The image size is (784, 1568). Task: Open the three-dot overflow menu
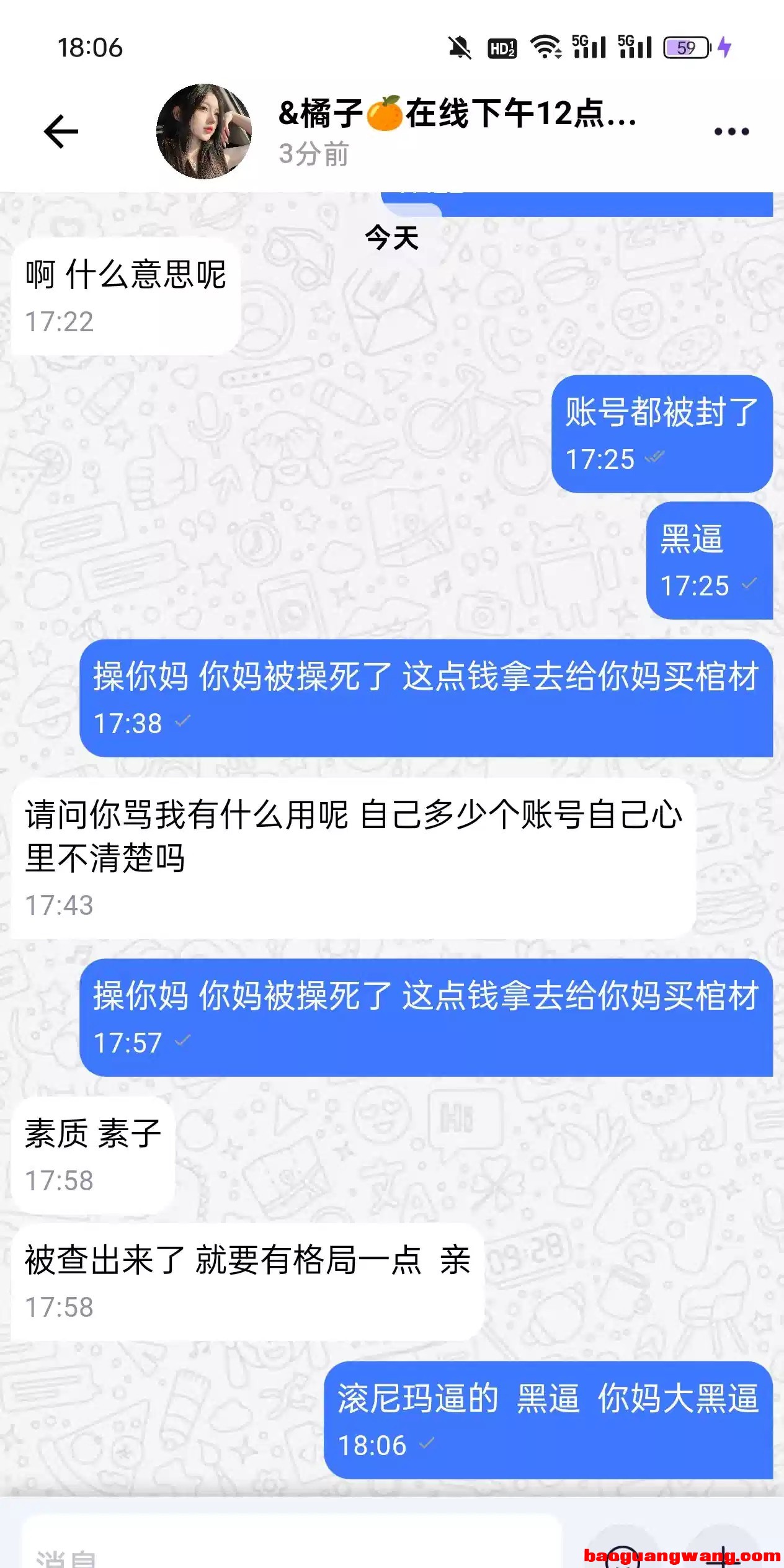pos(731,131)
